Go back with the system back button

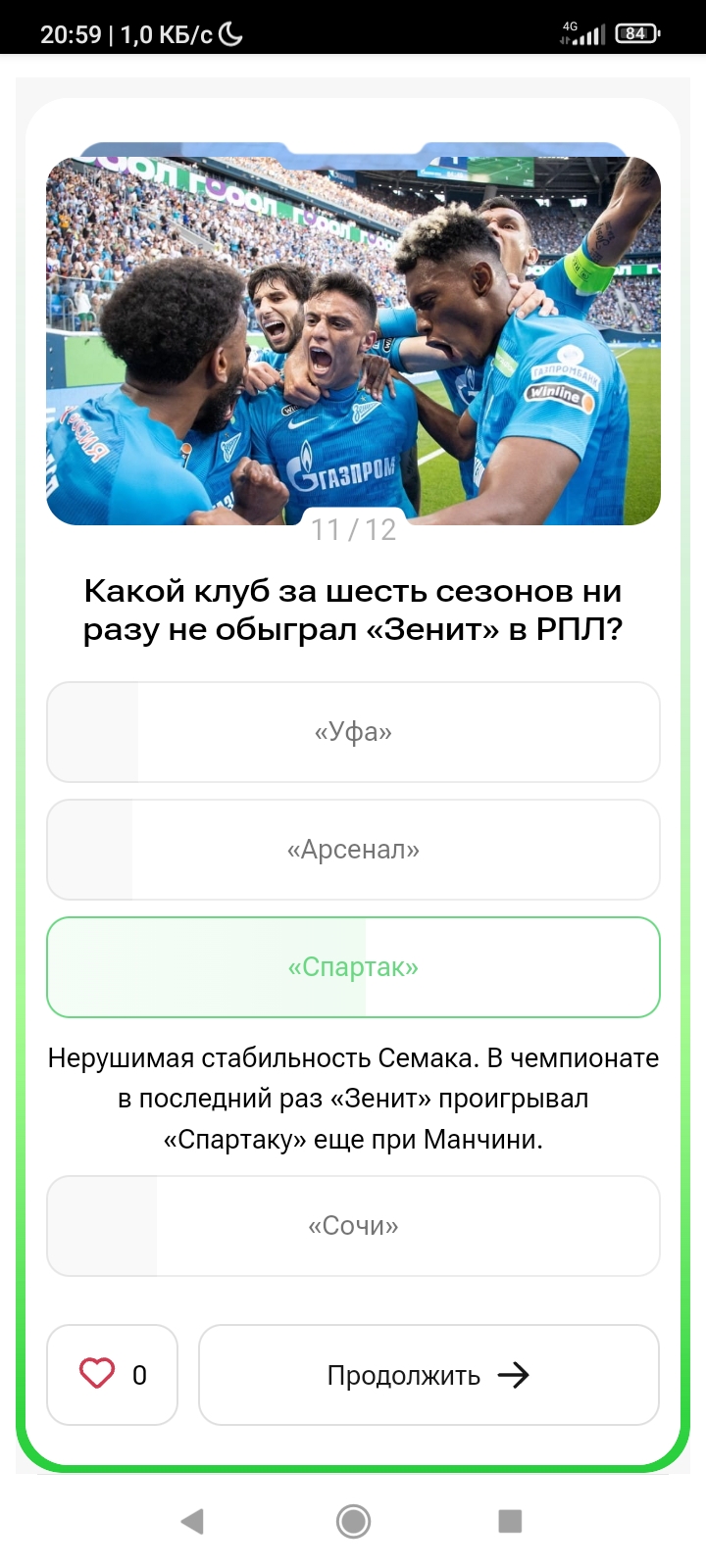point(193,1521)
